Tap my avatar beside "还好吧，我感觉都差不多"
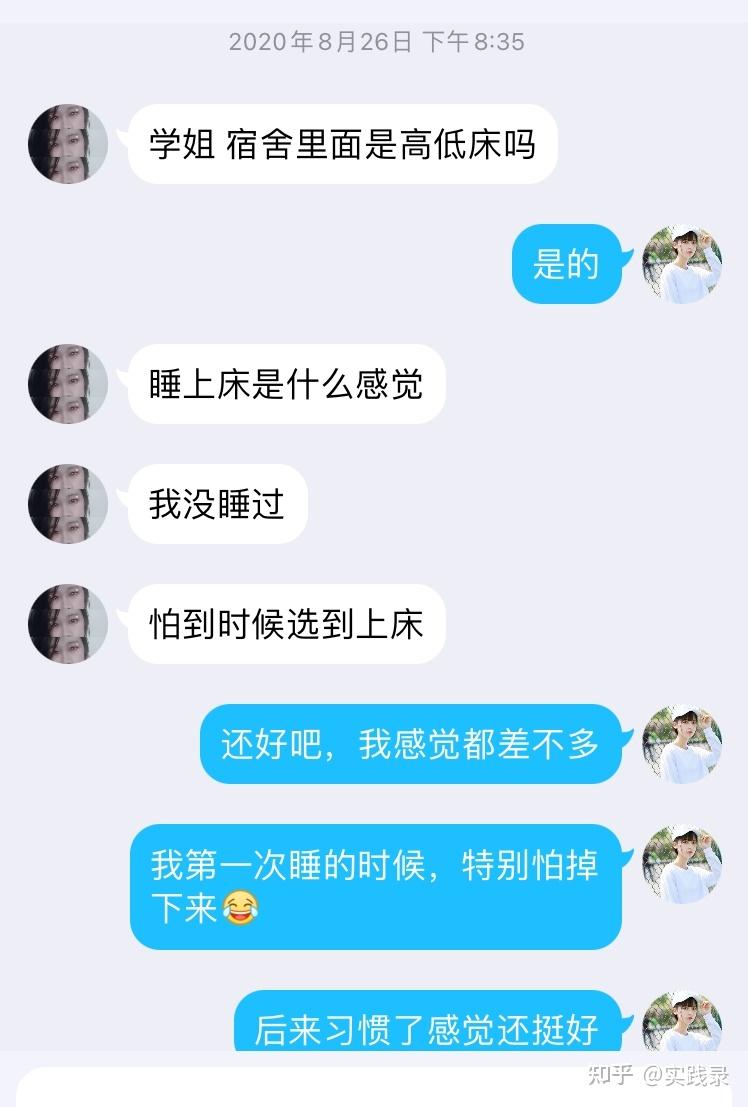The image size is (748, 1107). [682, 744]
